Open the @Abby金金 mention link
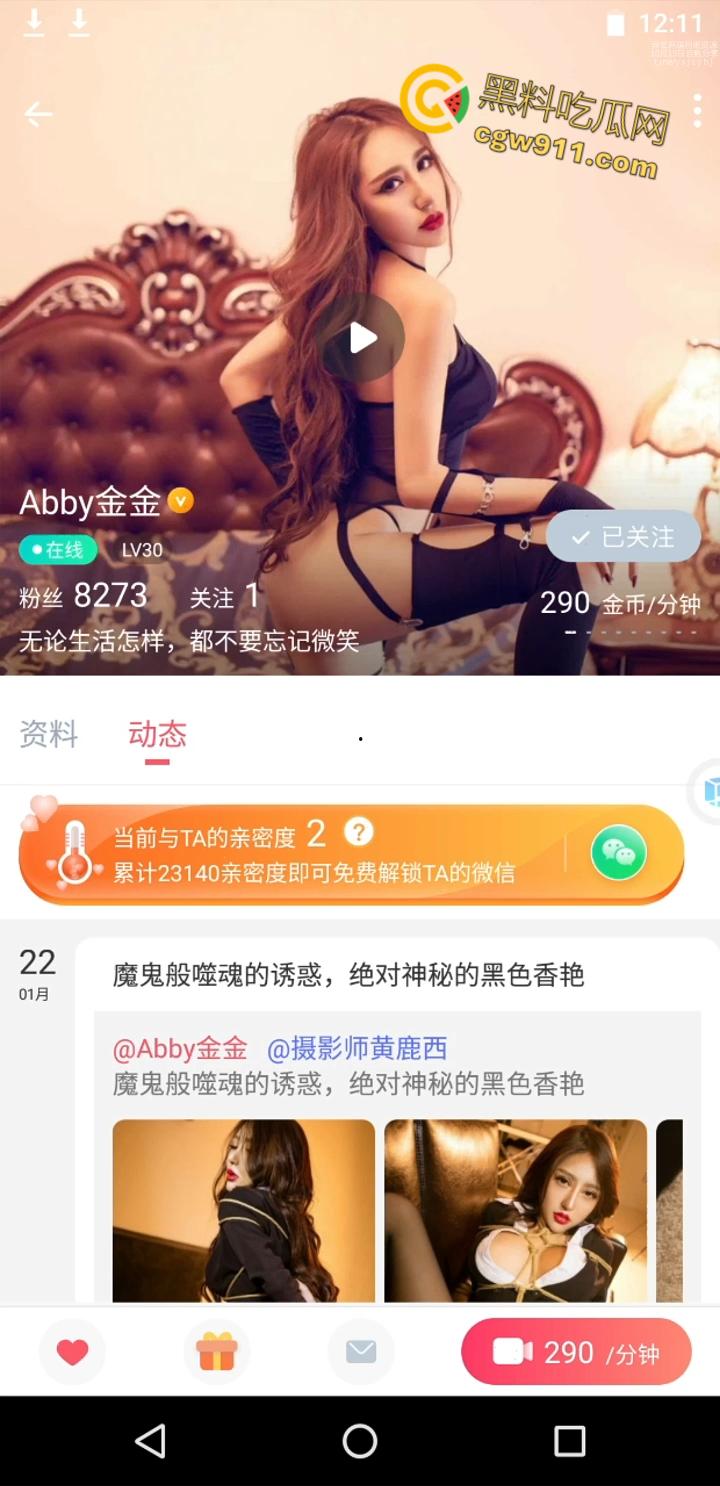 180,1048
